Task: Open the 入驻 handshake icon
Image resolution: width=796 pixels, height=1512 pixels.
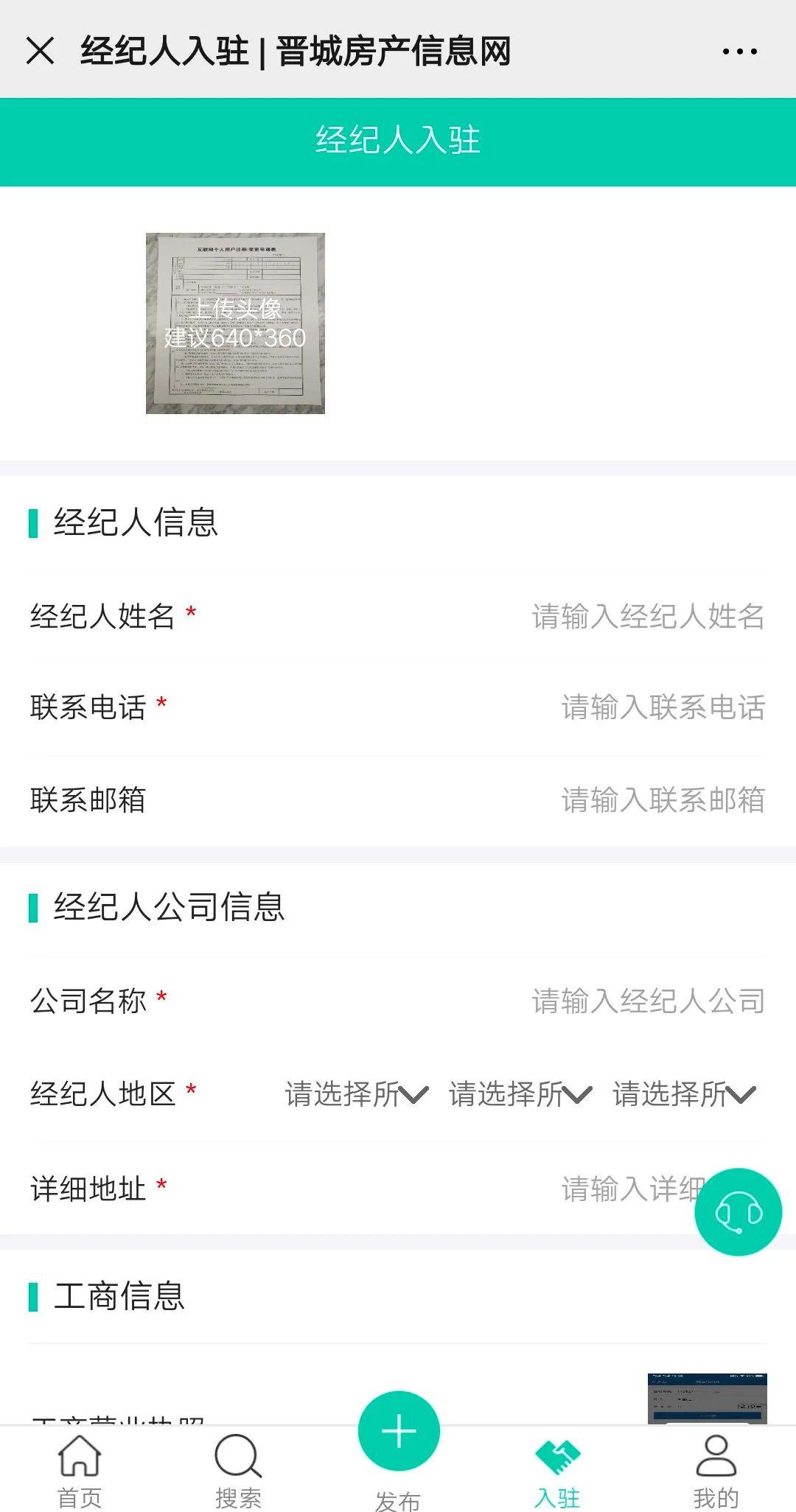Action: tap(556, 1466)
